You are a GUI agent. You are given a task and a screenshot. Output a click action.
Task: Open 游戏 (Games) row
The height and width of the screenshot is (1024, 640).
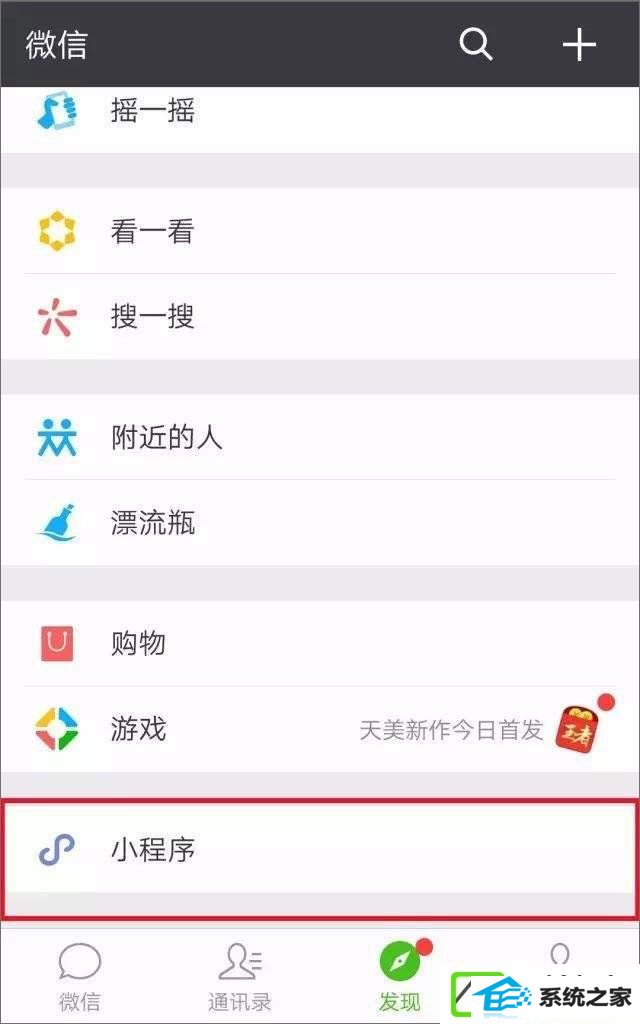pyautogui.click(x=138, y=729)
